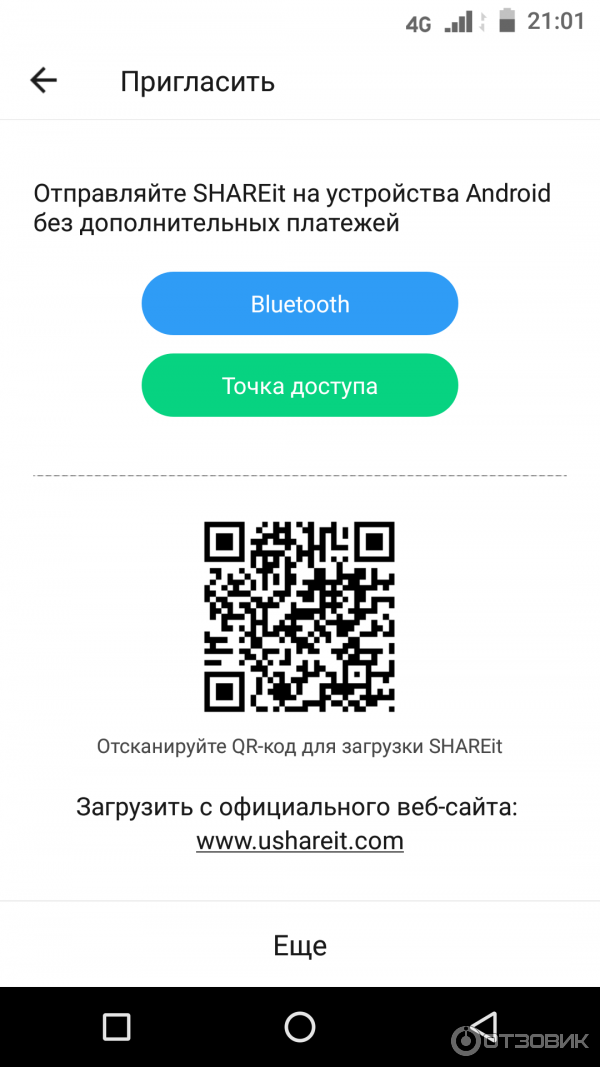Tap the Еще button
The height and width of the screenshot is (1067, 600).
tap(300, 946)
